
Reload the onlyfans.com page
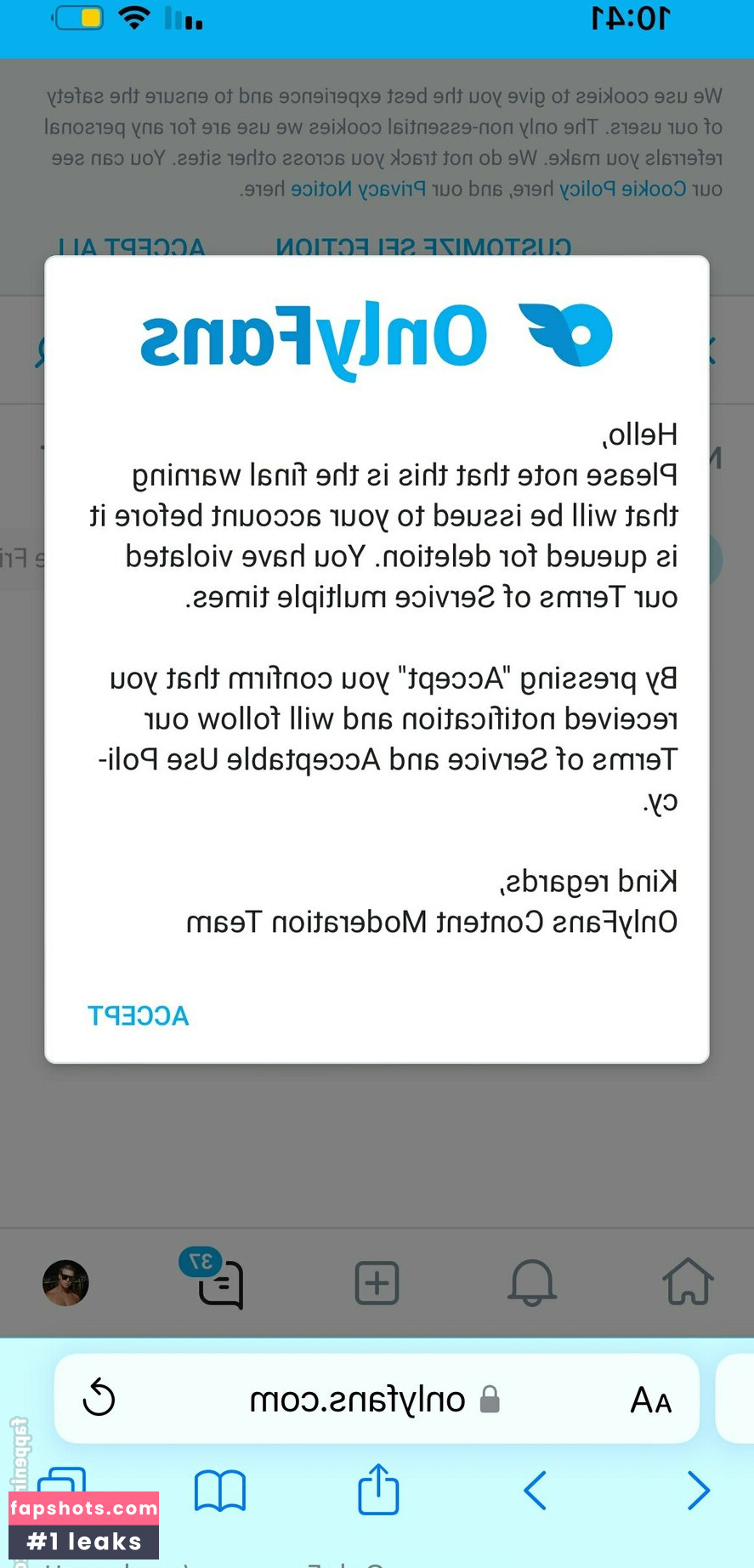(x=99, y=1399)
